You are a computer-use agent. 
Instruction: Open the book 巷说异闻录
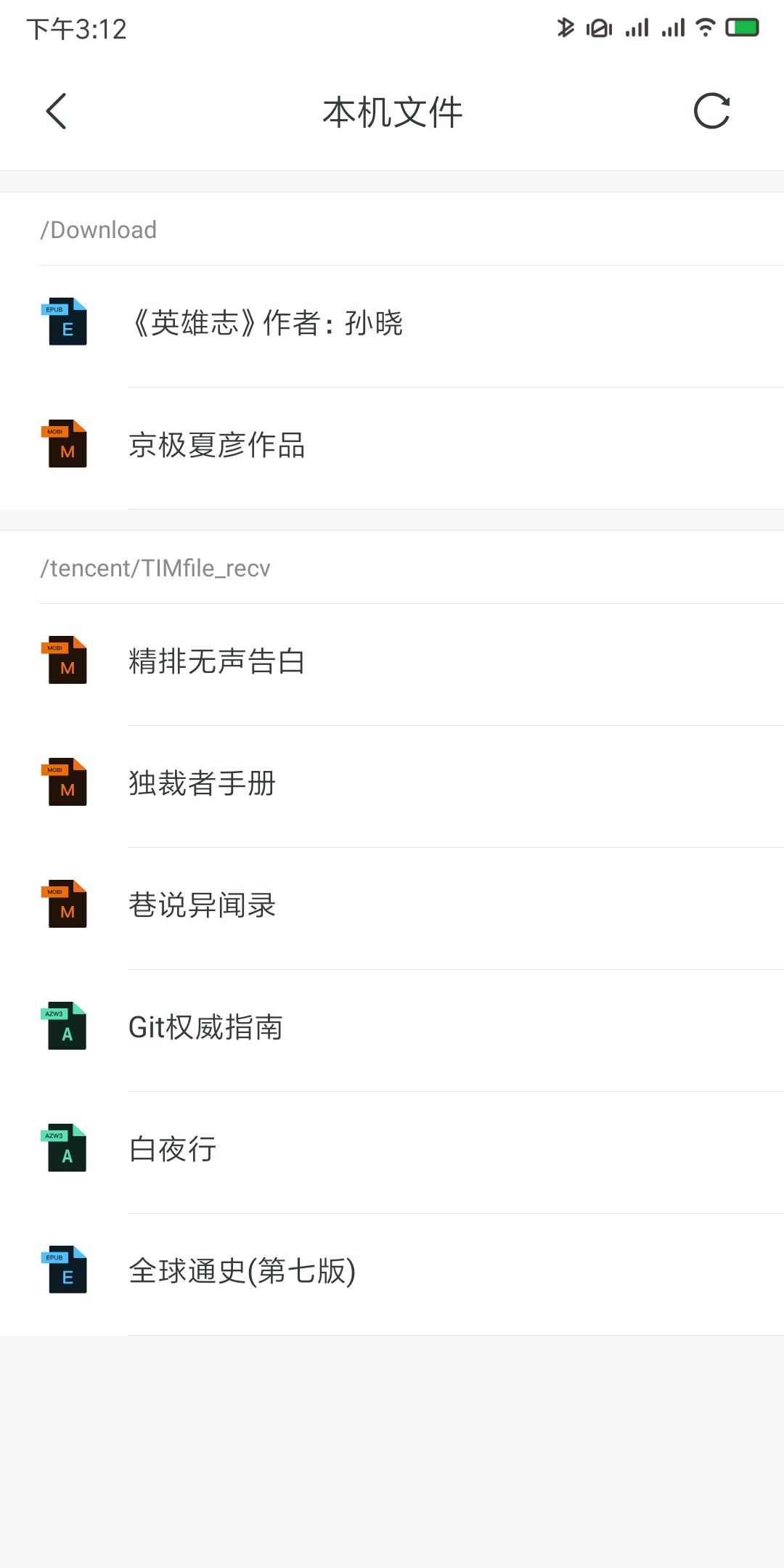203,904
